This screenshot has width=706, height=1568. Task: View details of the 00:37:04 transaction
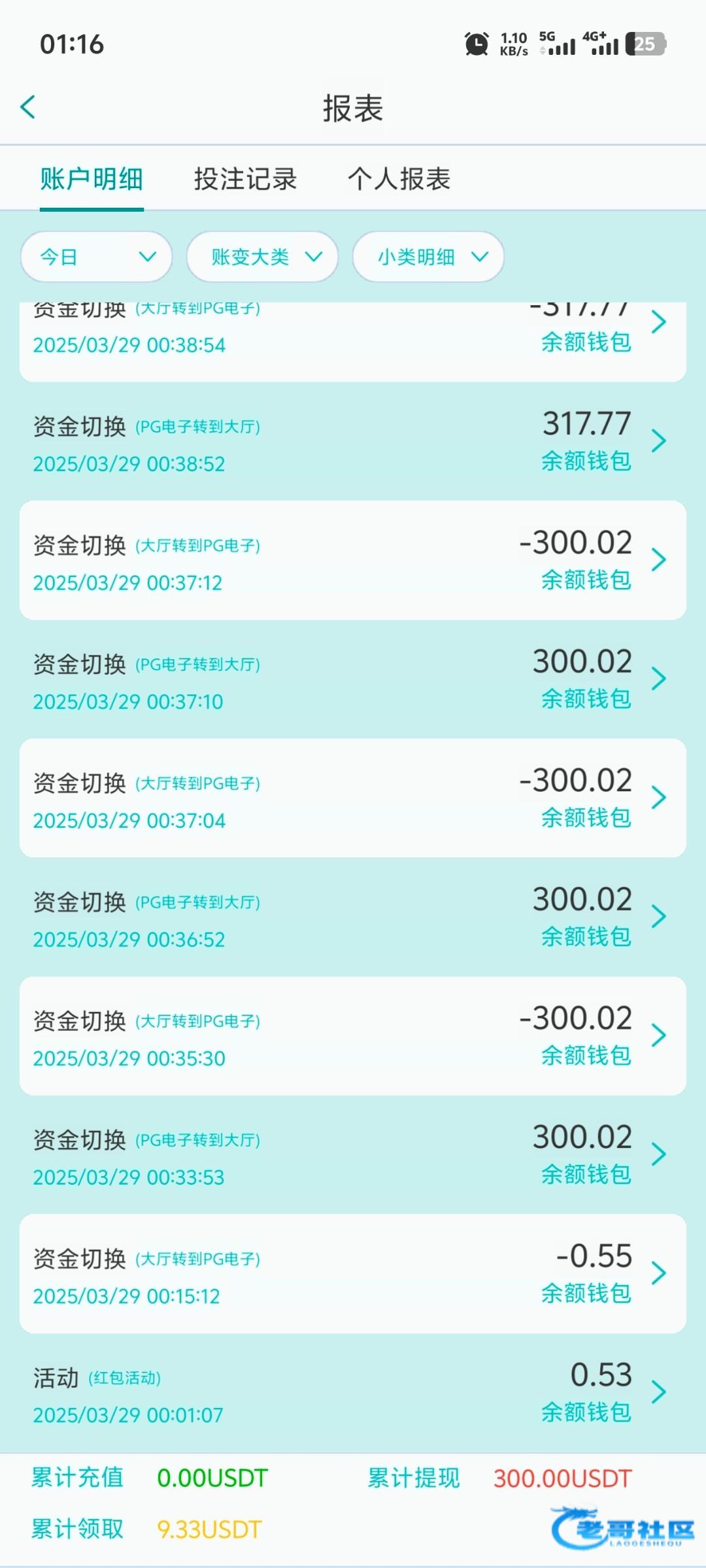tap(353, 798)
